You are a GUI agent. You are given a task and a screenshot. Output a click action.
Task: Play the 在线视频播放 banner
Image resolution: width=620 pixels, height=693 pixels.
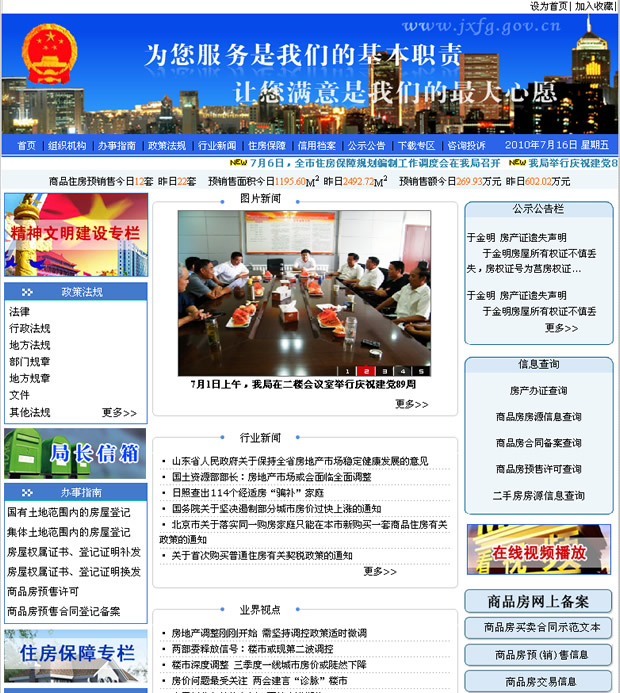click(538, 551)
